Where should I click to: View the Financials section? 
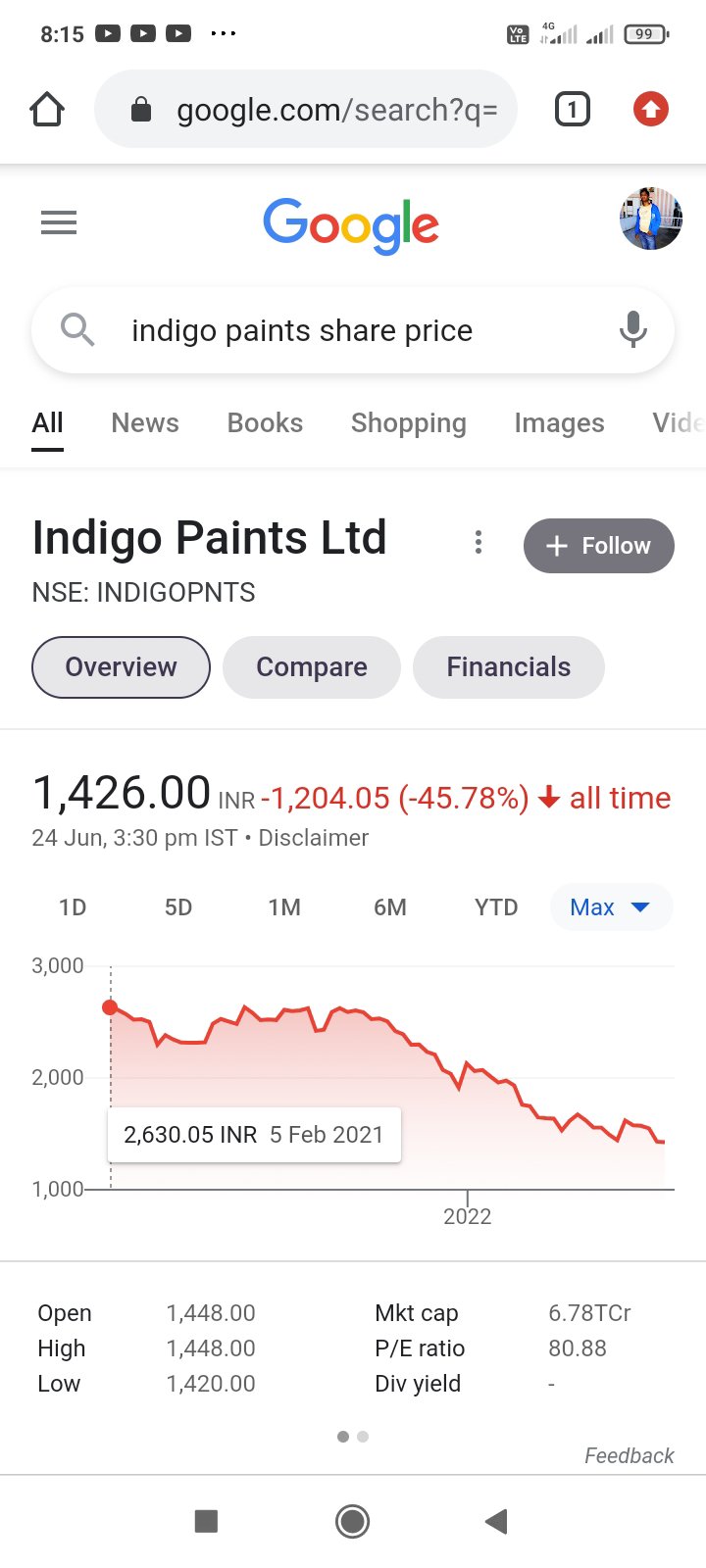click(508, 667)
